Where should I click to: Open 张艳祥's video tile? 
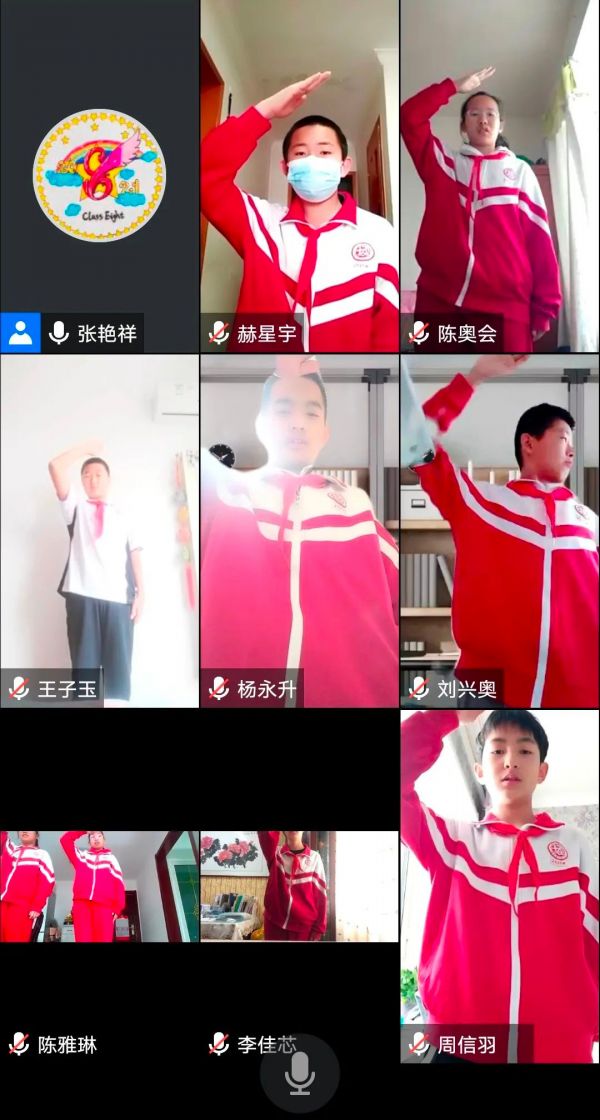pyautogui.click(x=99, y=176)
